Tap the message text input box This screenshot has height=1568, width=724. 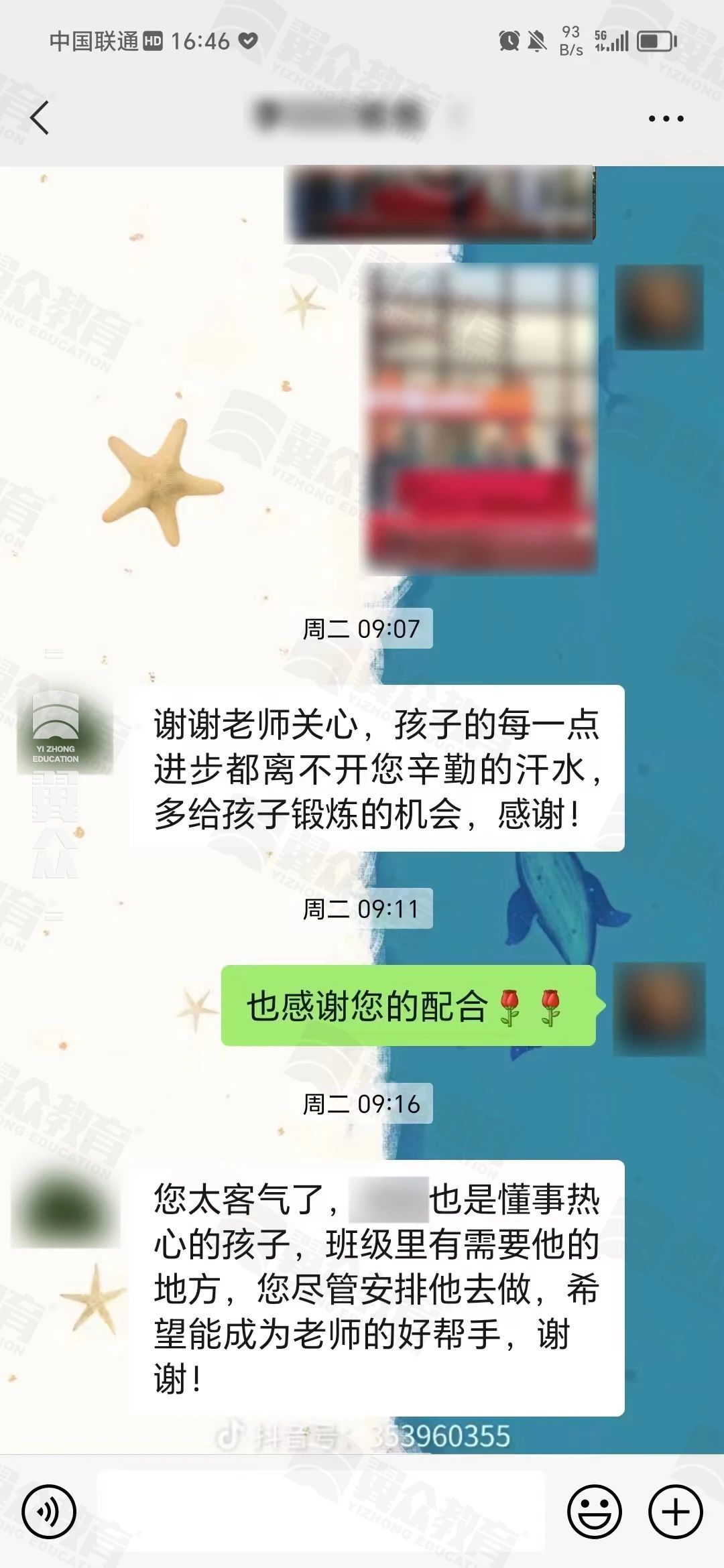click(x=322, y=1511)
